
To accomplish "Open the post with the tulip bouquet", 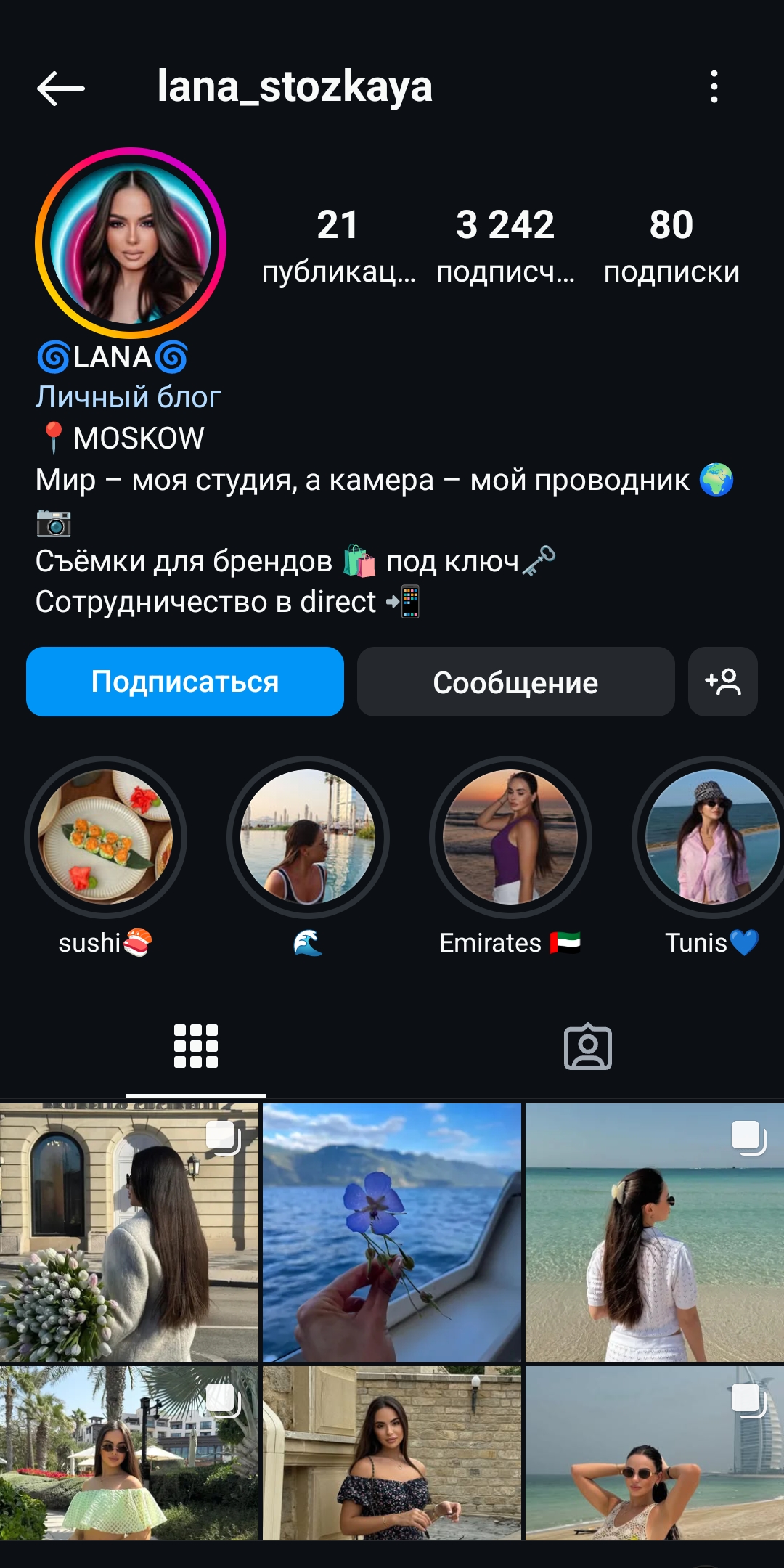I will pyautogui.click(x=129, y=1232).
